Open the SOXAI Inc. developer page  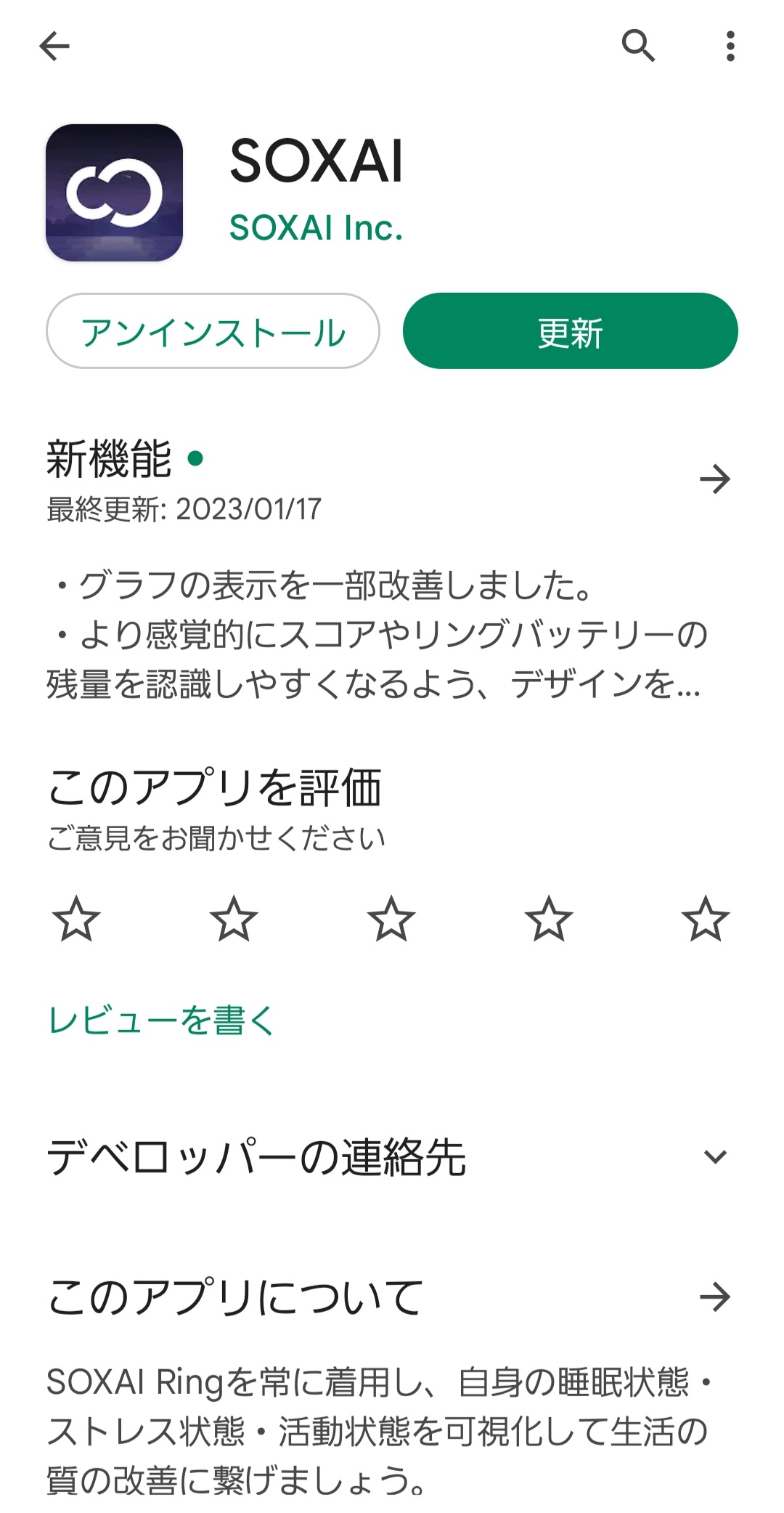316,228
